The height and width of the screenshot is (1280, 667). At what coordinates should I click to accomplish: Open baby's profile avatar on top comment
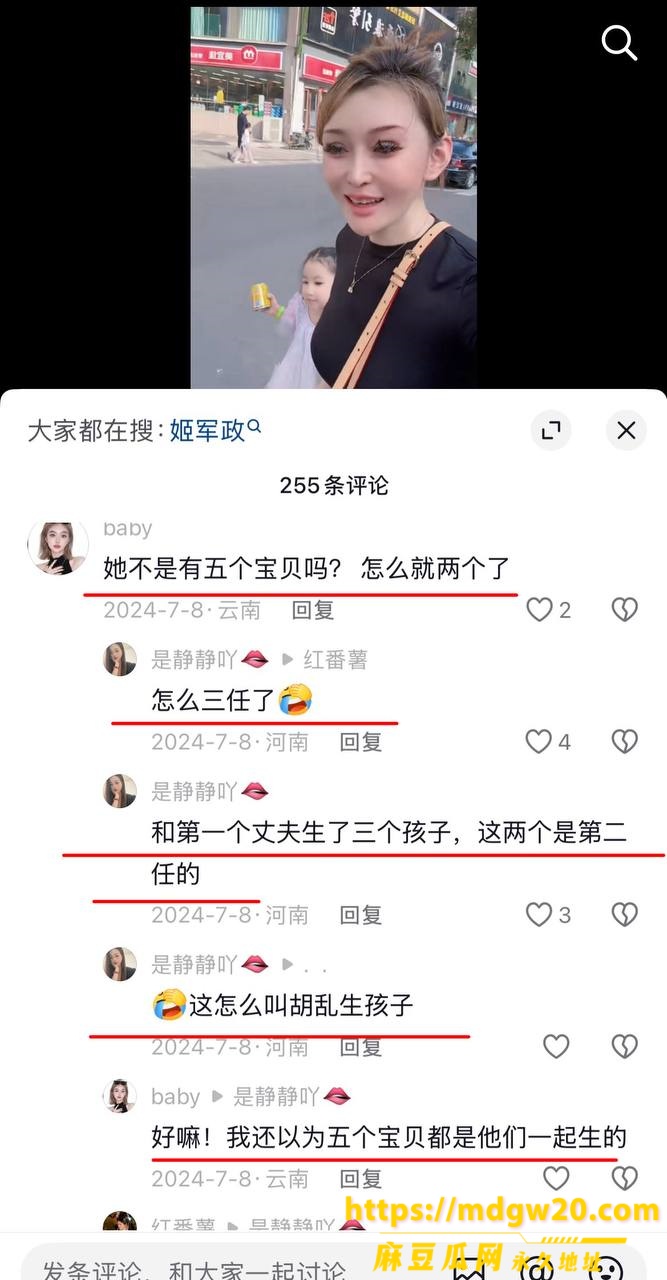pyautogui.click(x=58, y=548)
